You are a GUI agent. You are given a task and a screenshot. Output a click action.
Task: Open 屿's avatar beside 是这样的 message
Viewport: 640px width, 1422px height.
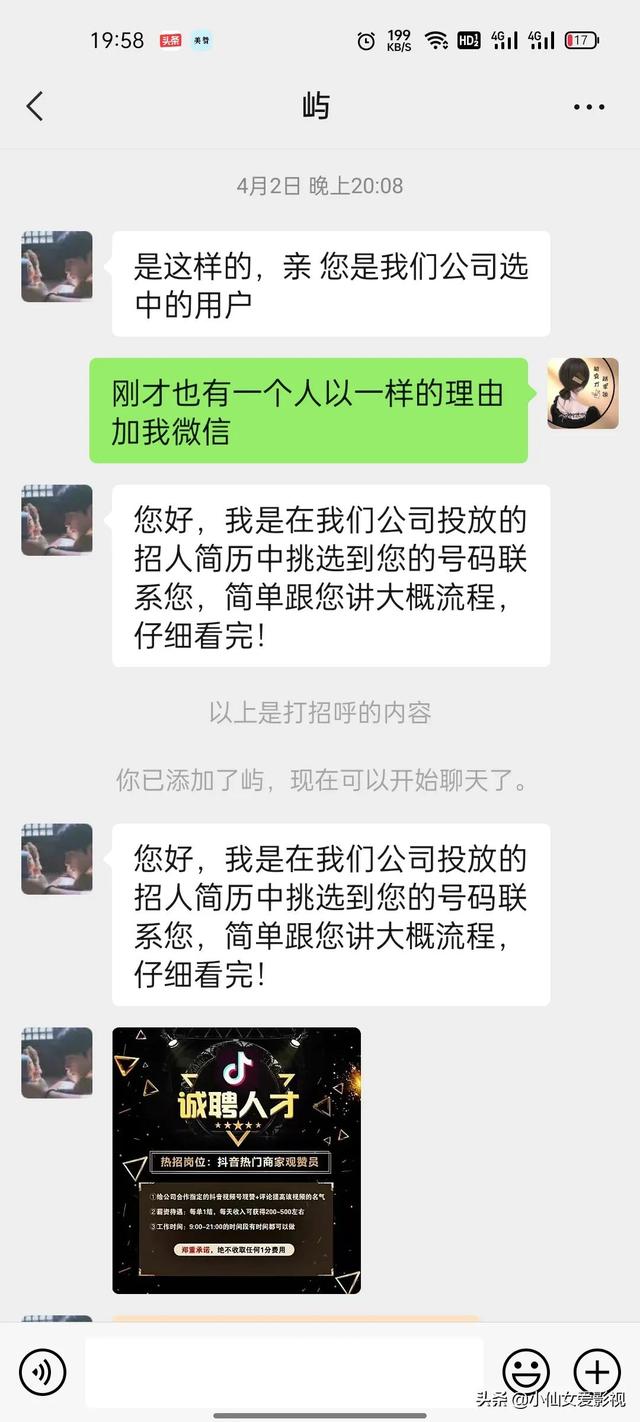click(57, 267)
